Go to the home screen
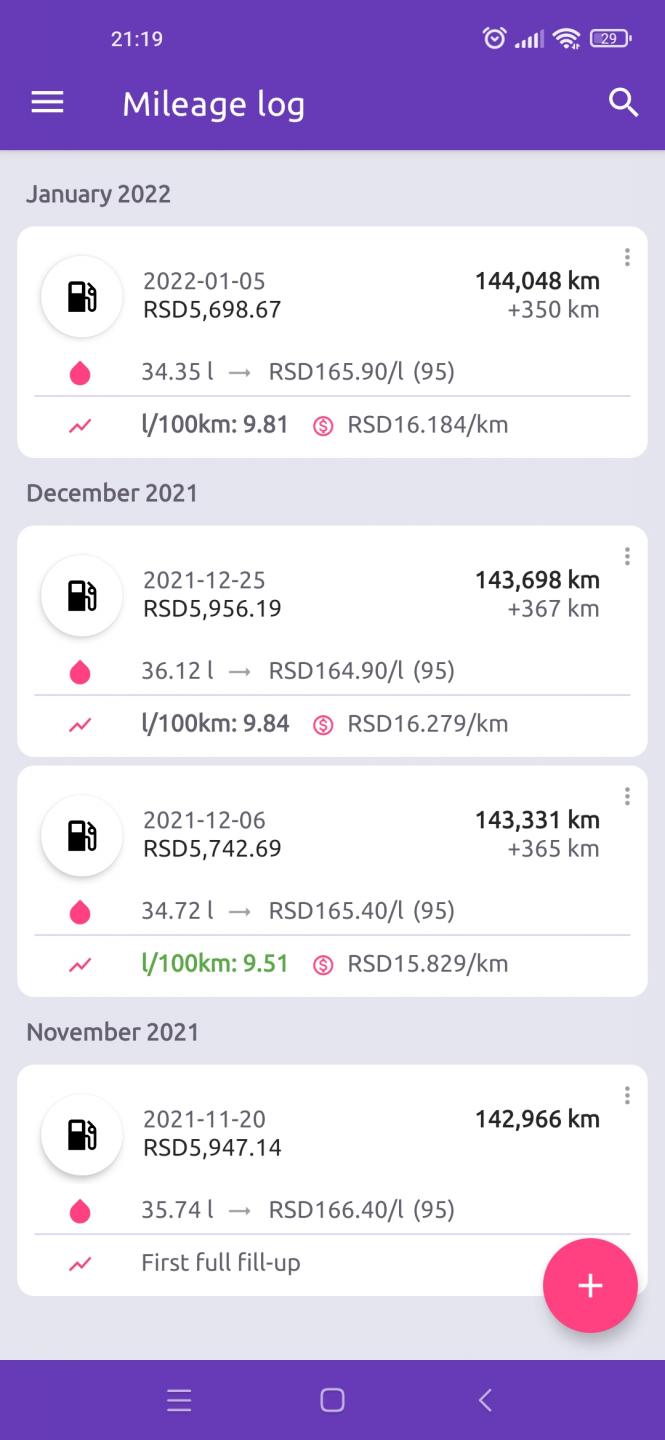 (x=332, y=1400)
